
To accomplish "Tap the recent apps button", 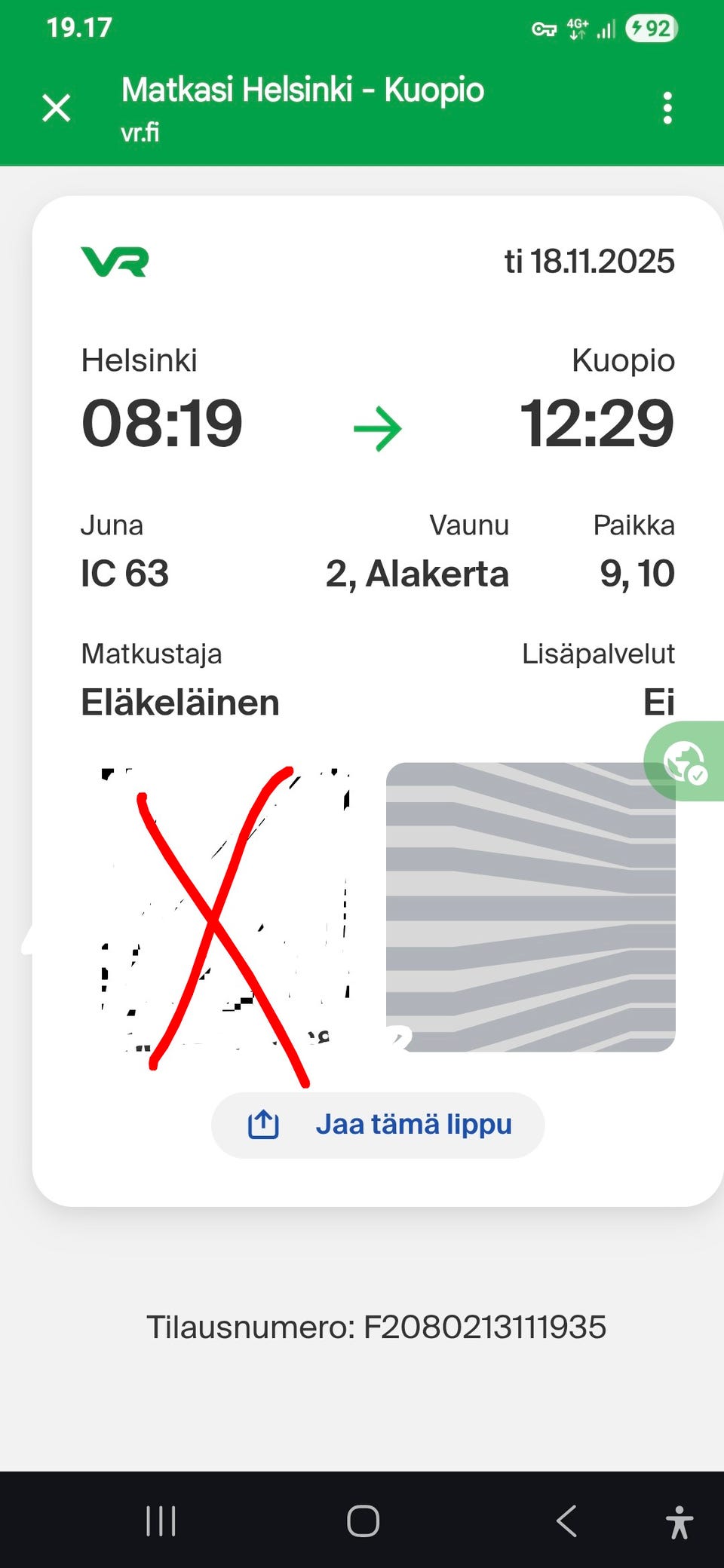I will point(159,1521).
